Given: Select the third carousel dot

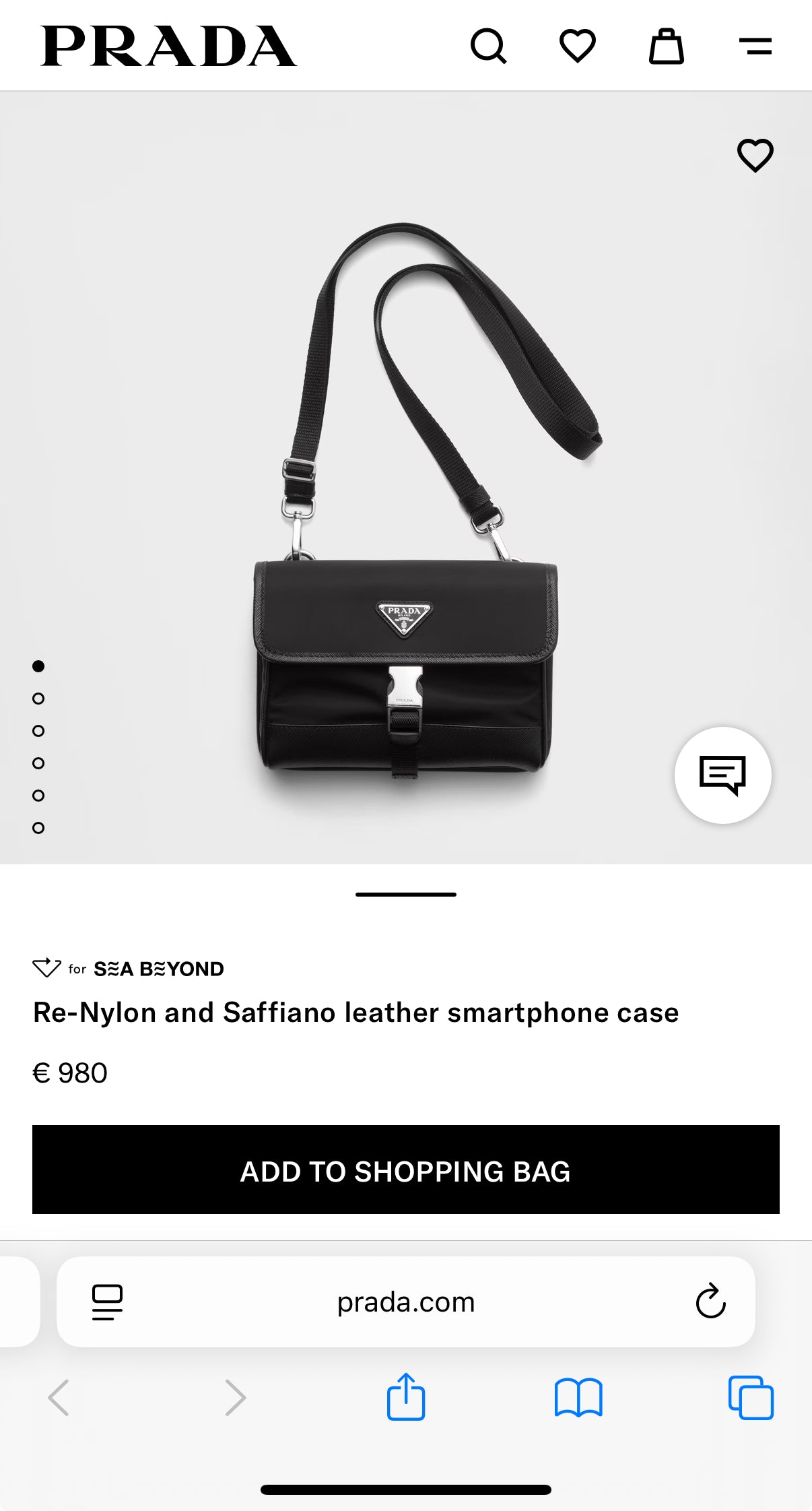Looking at the screenshot, I should (38, 730).
